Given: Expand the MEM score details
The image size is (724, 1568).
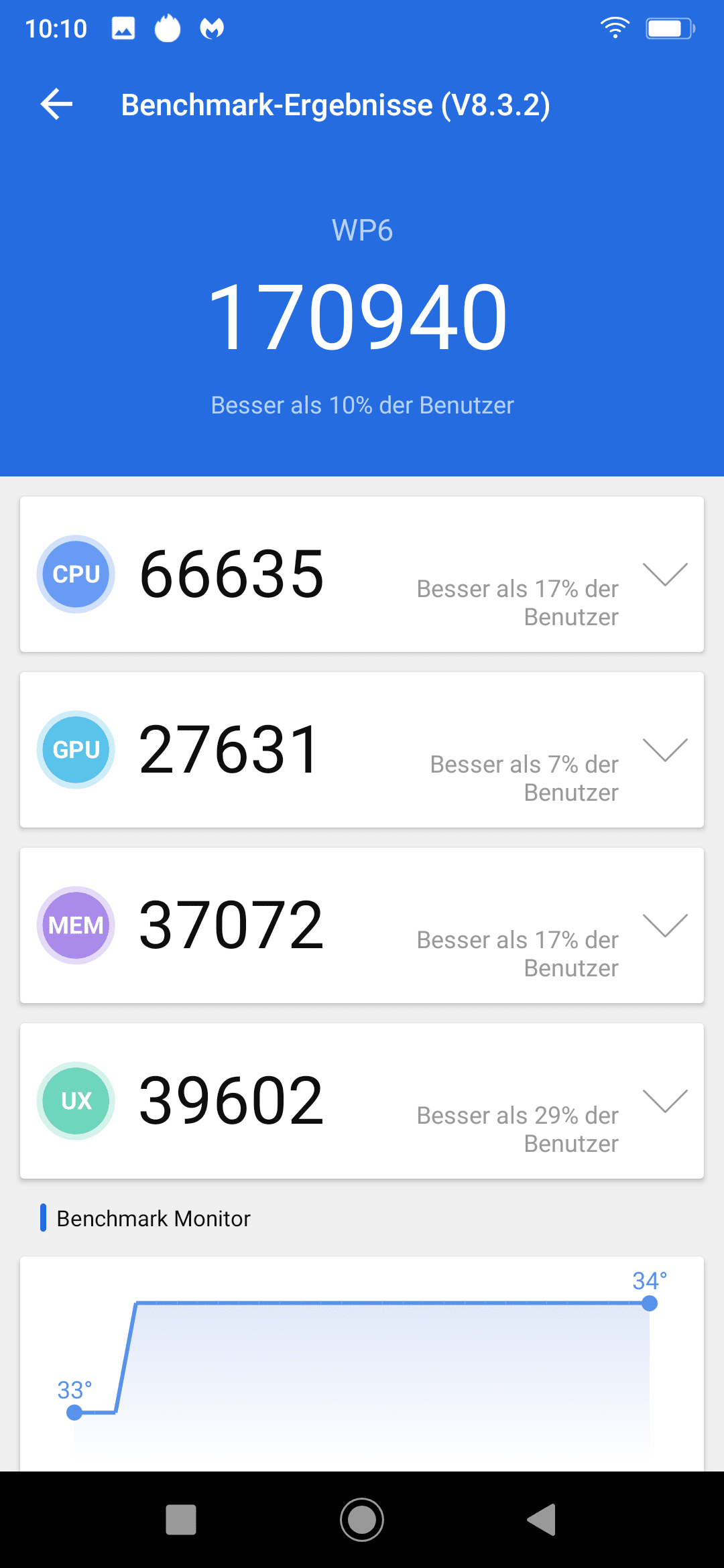Looking at the screenshot, I should (x=665, y=925).
